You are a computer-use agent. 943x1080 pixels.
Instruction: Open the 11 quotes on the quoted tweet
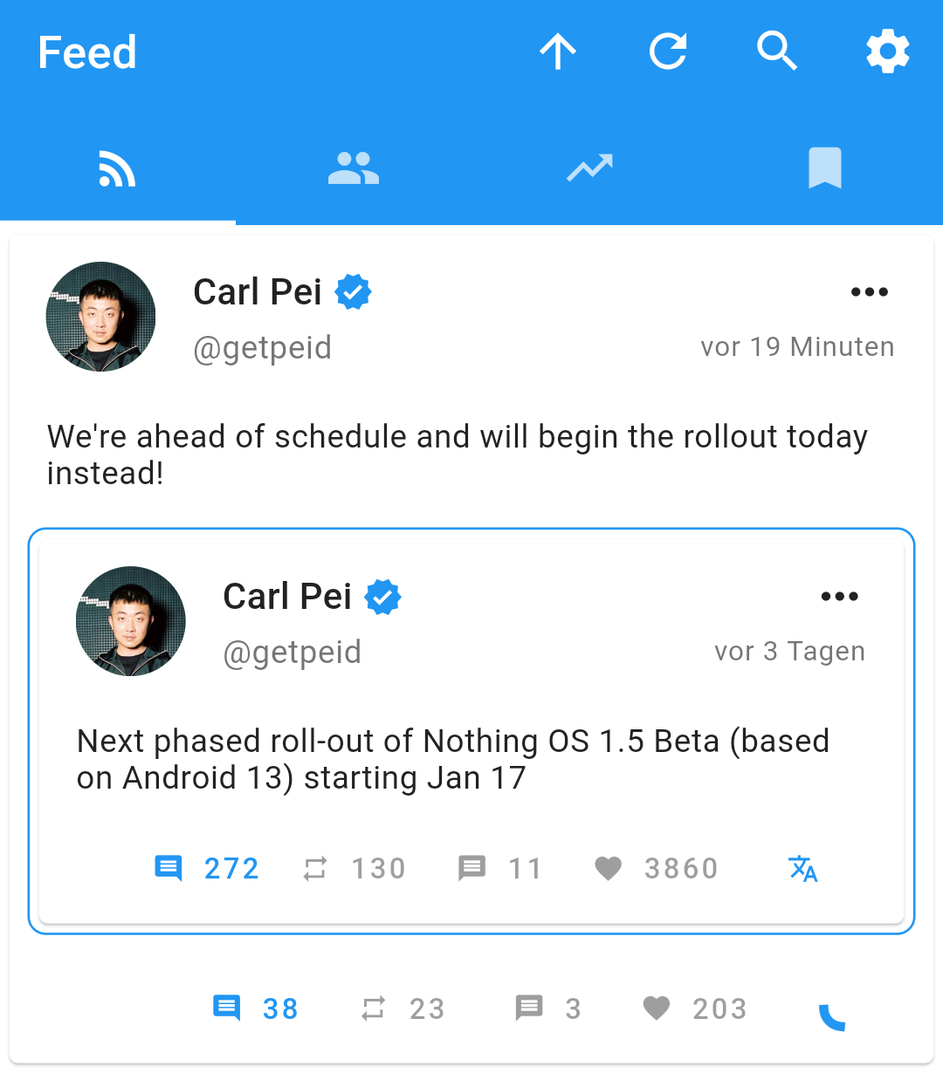(471, 868)
